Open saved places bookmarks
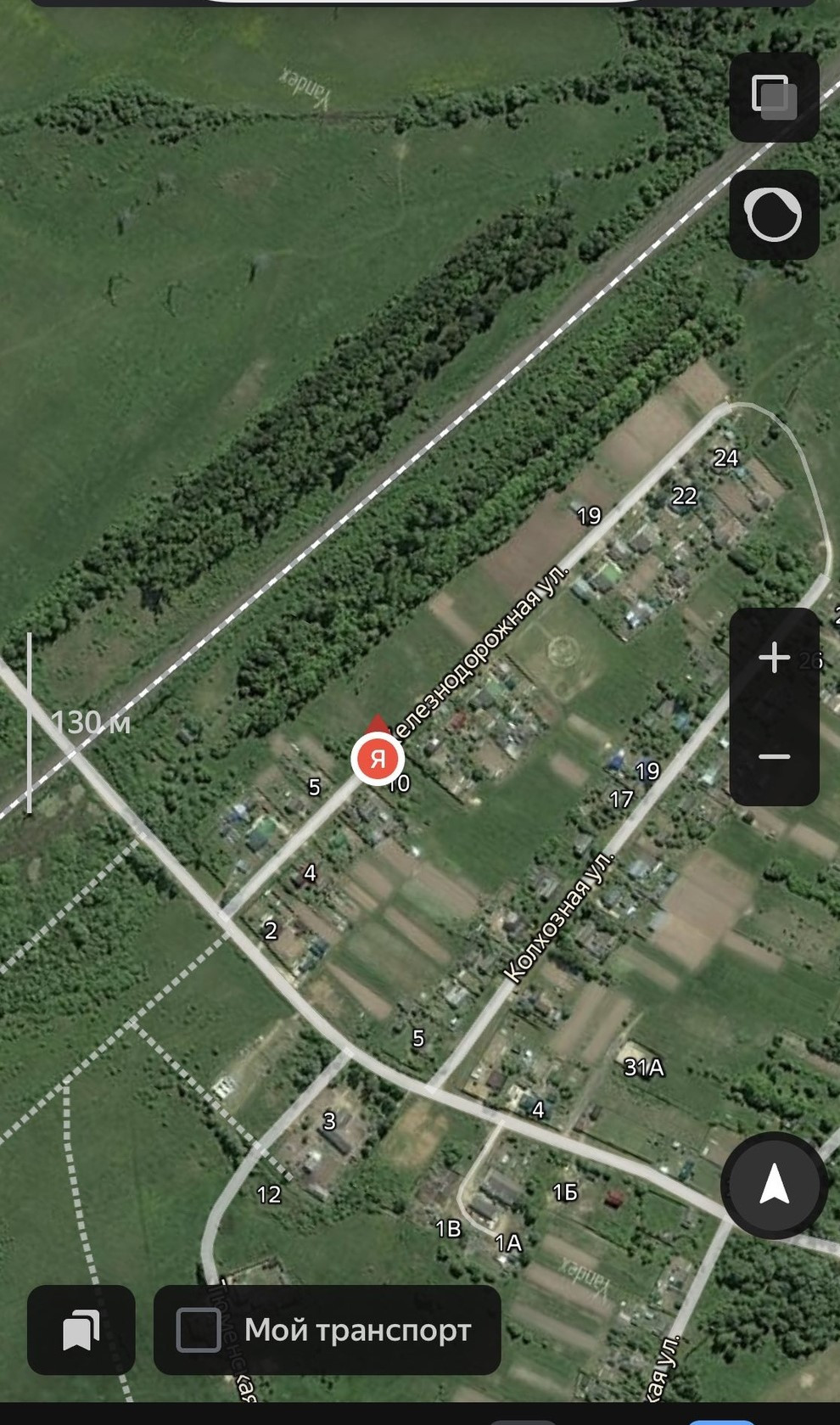Screen dimensions: 840x1425 coord(81,1329)
